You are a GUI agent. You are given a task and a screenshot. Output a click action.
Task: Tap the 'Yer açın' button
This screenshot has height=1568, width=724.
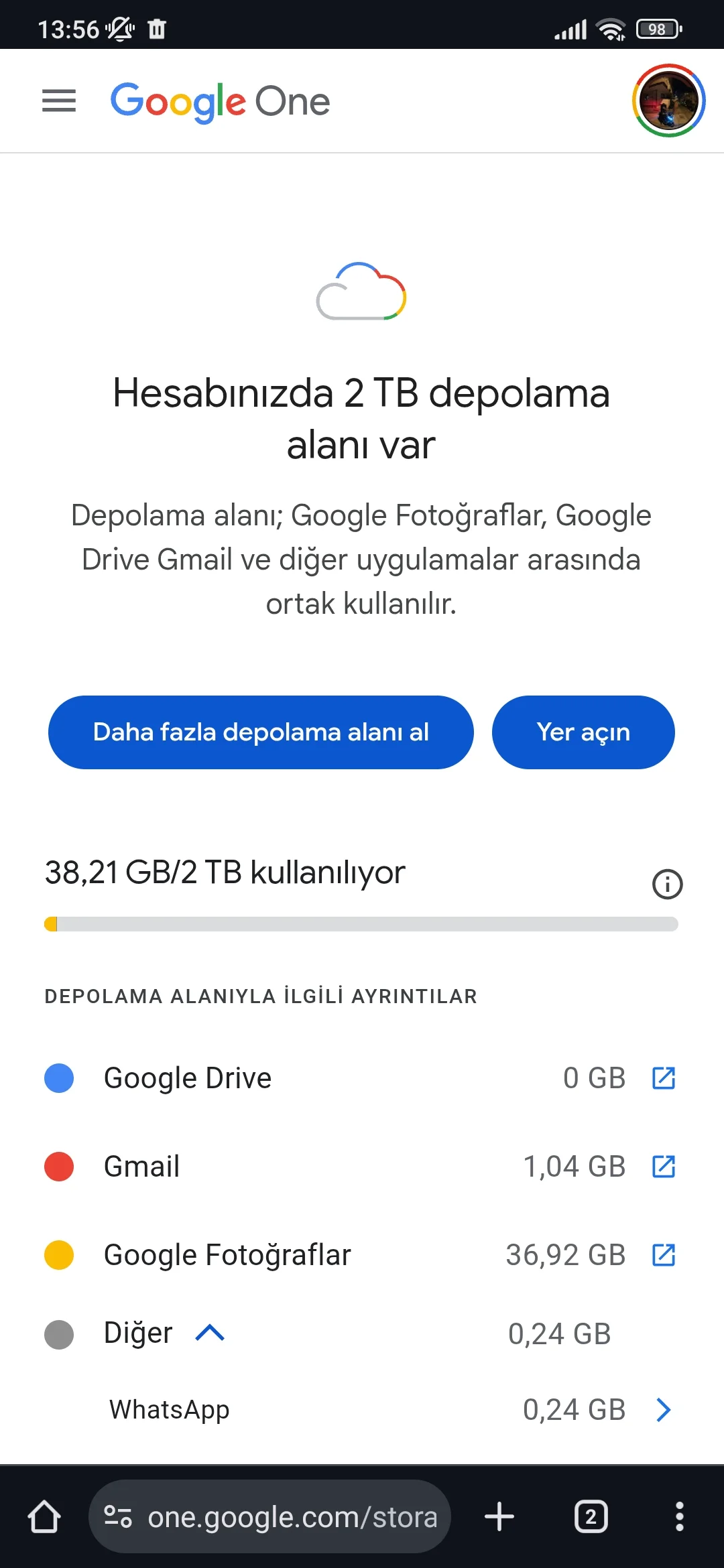[583, 732]
